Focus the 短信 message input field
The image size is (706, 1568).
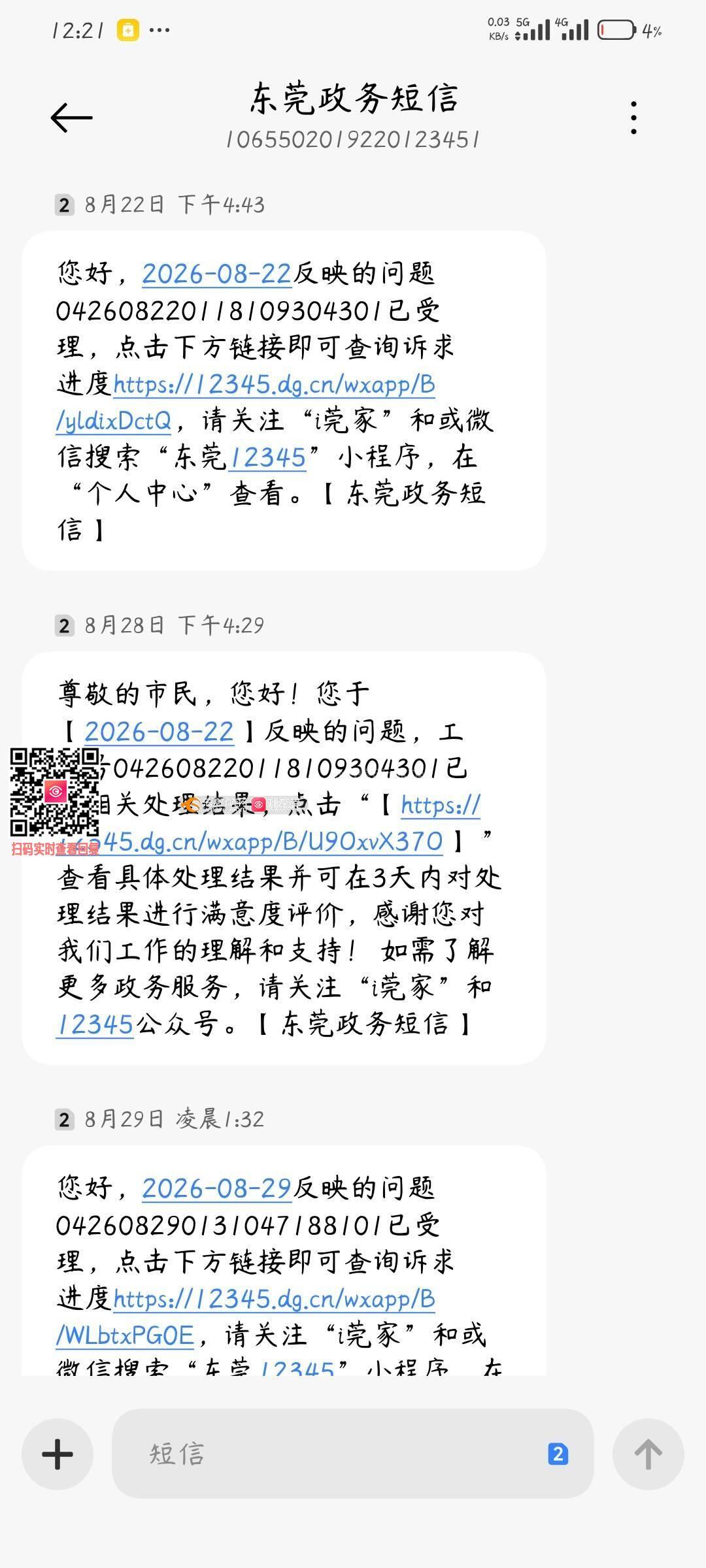coord(327,1454)
